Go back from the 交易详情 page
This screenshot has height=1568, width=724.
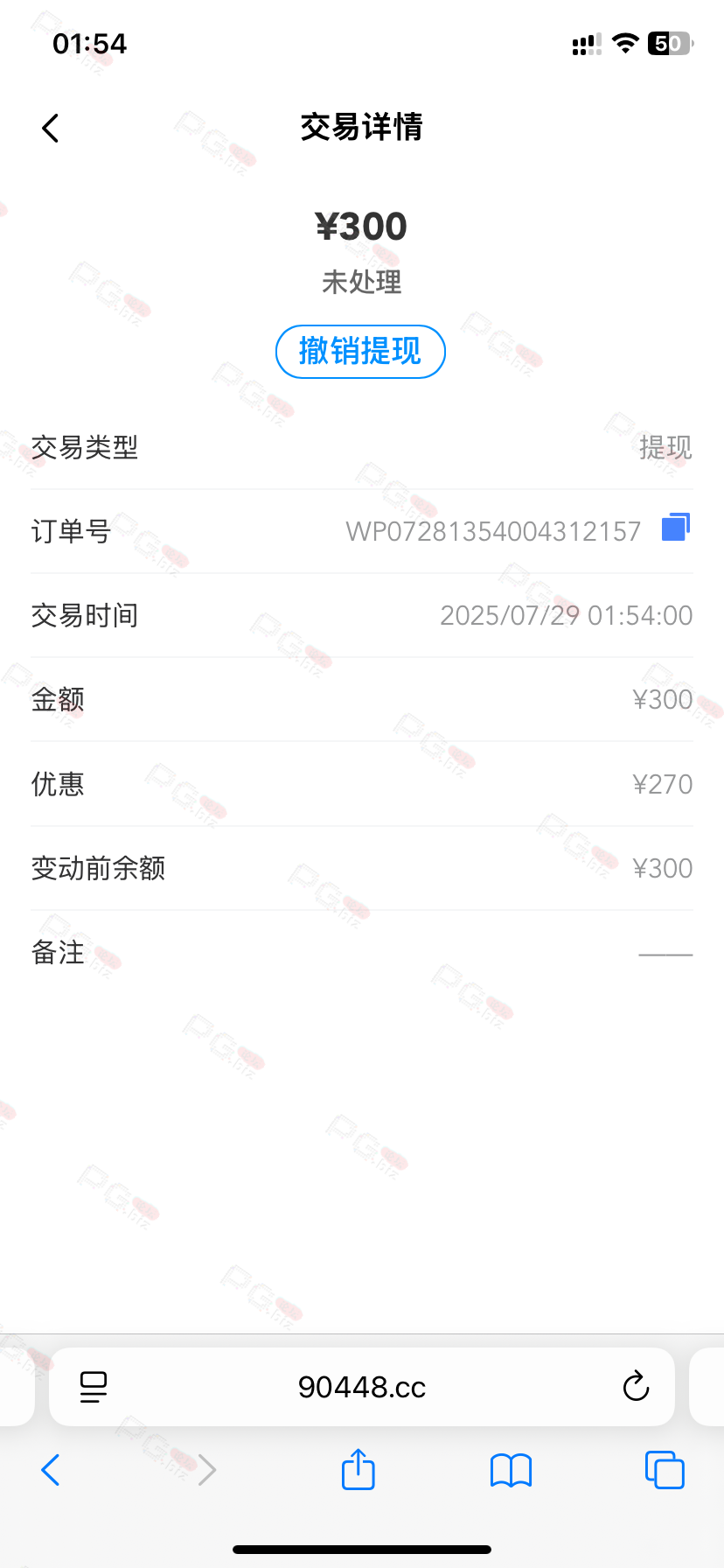(x=51, y=129)
